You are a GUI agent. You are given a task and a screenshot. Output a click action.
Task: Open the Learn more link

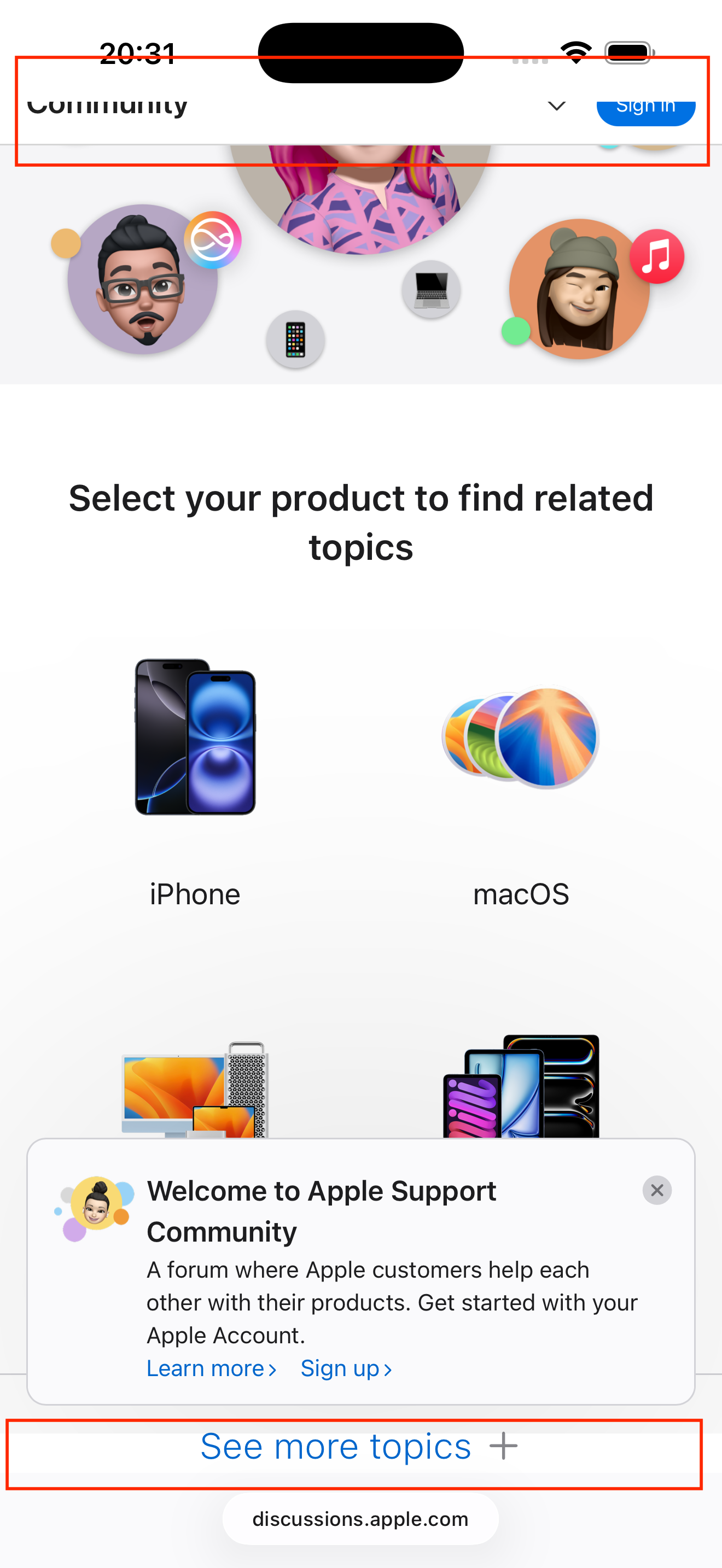[x=211, y=1368]
